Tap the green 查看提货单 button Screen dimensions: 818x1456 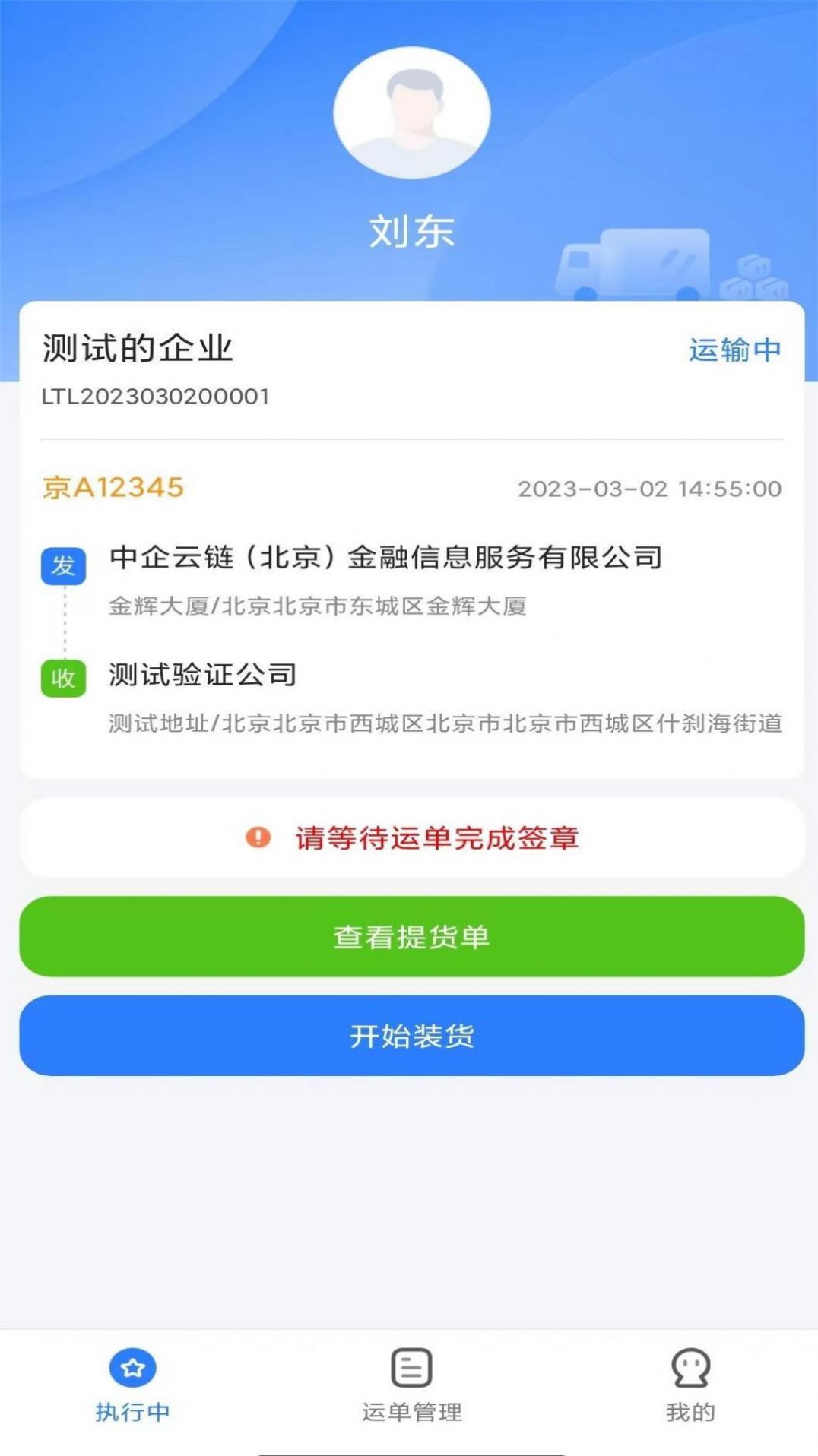tap(411, 936)
